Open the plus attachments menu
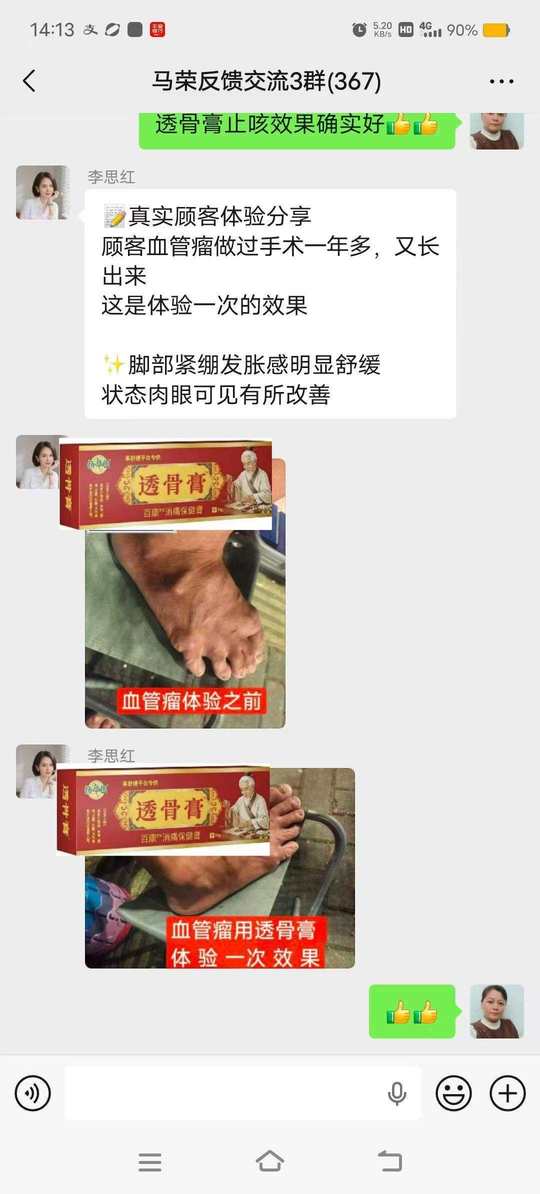 pos(508,1093)
